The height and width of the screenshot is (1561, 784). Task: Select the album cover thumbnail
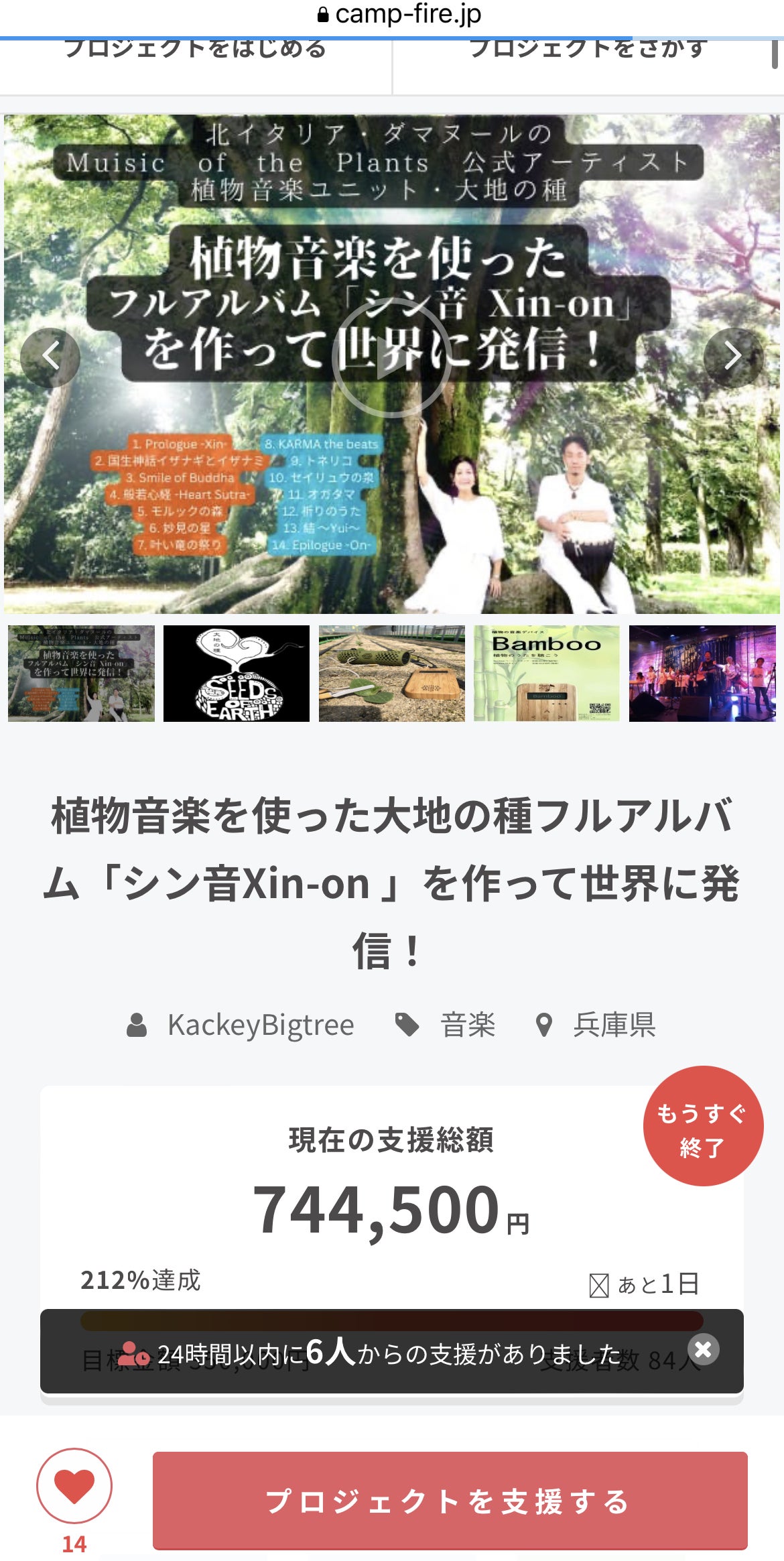(x=81, y=673)
